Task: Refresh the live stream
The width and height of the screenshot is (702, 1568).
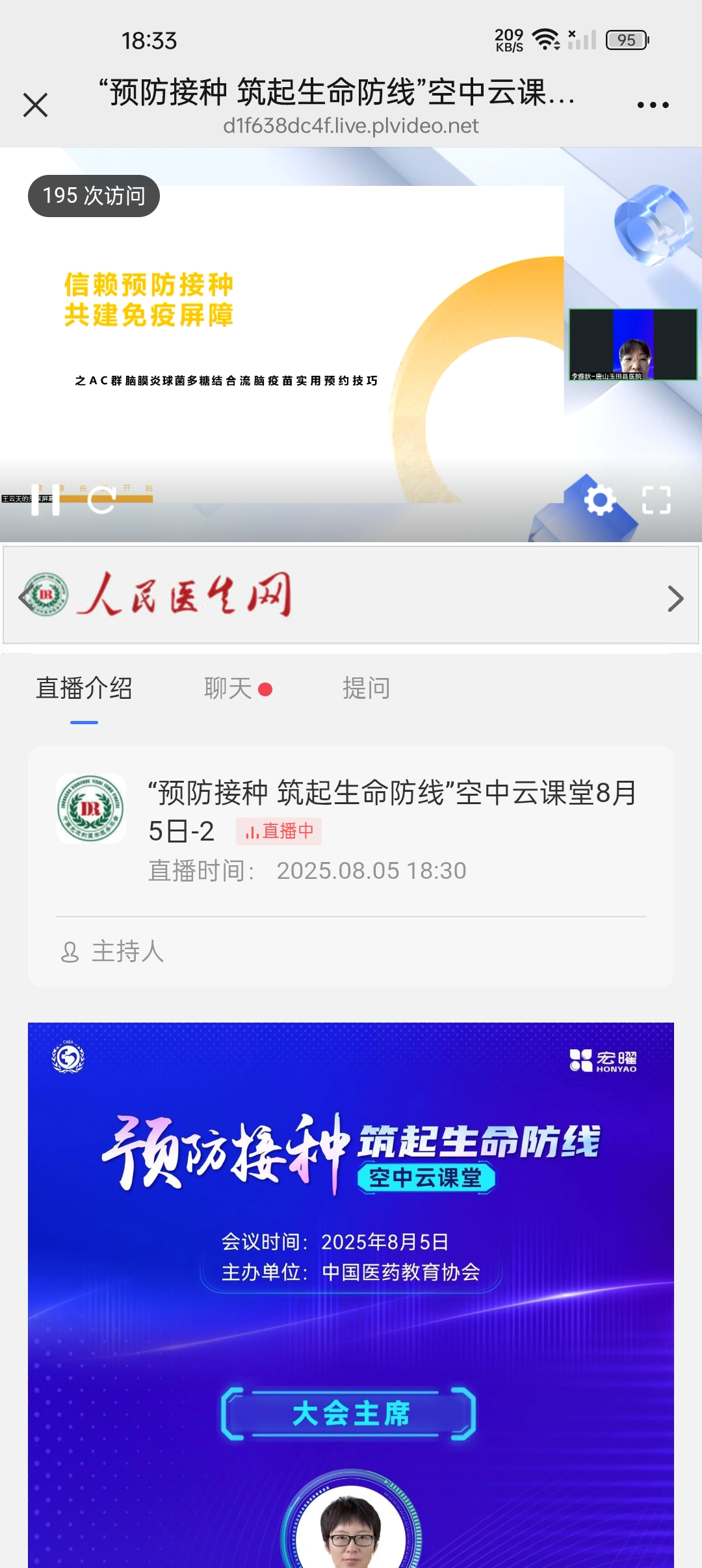Action: [102, 500]
